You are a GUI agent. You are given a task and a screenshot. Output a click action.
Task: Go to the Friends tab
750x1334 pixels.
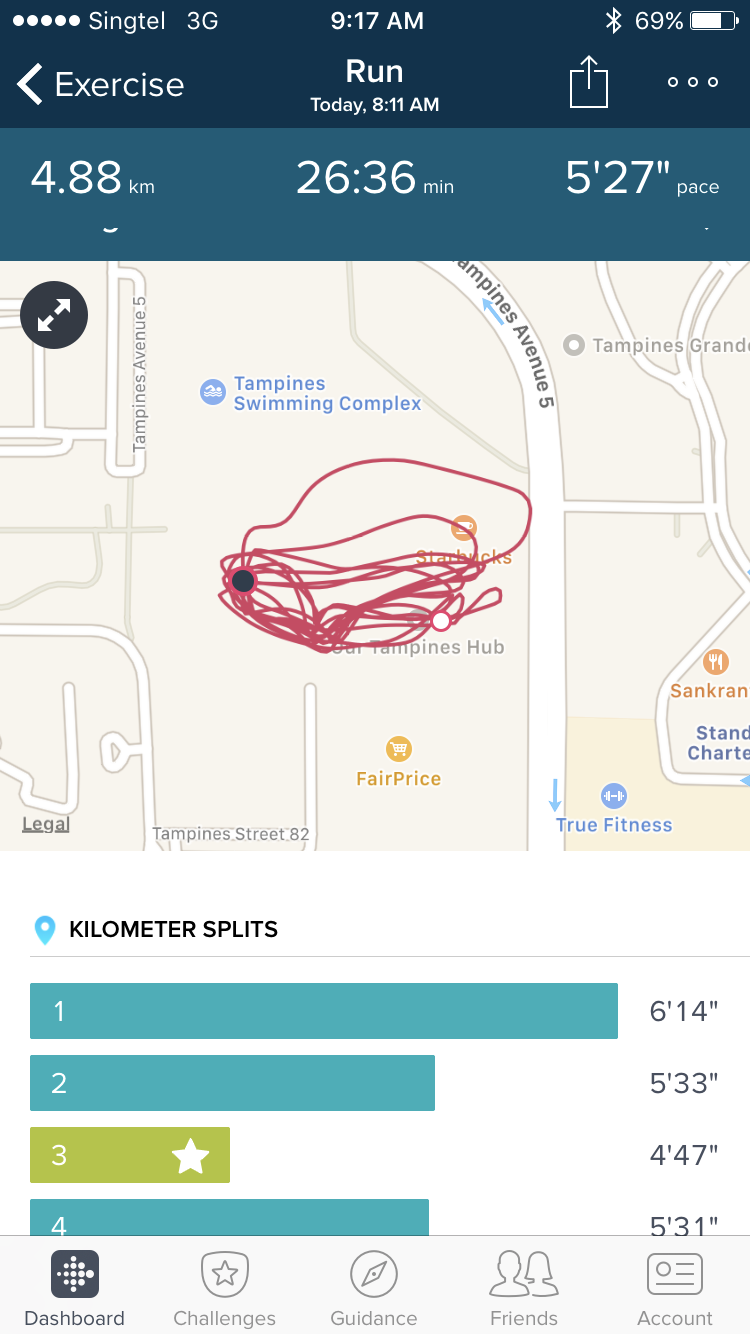pos(524,1290)
